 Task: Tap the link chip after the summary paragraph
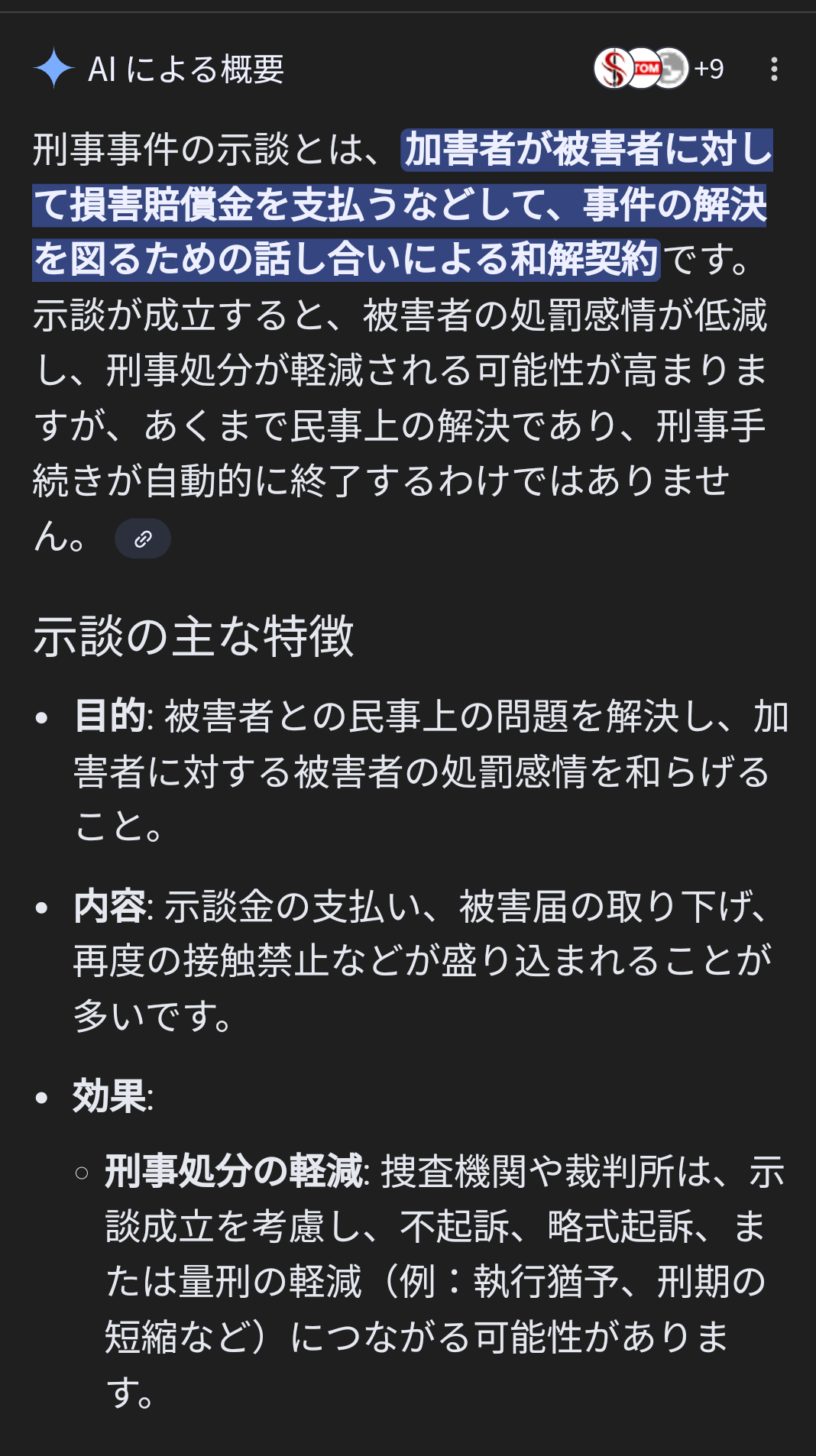(143, 539)
